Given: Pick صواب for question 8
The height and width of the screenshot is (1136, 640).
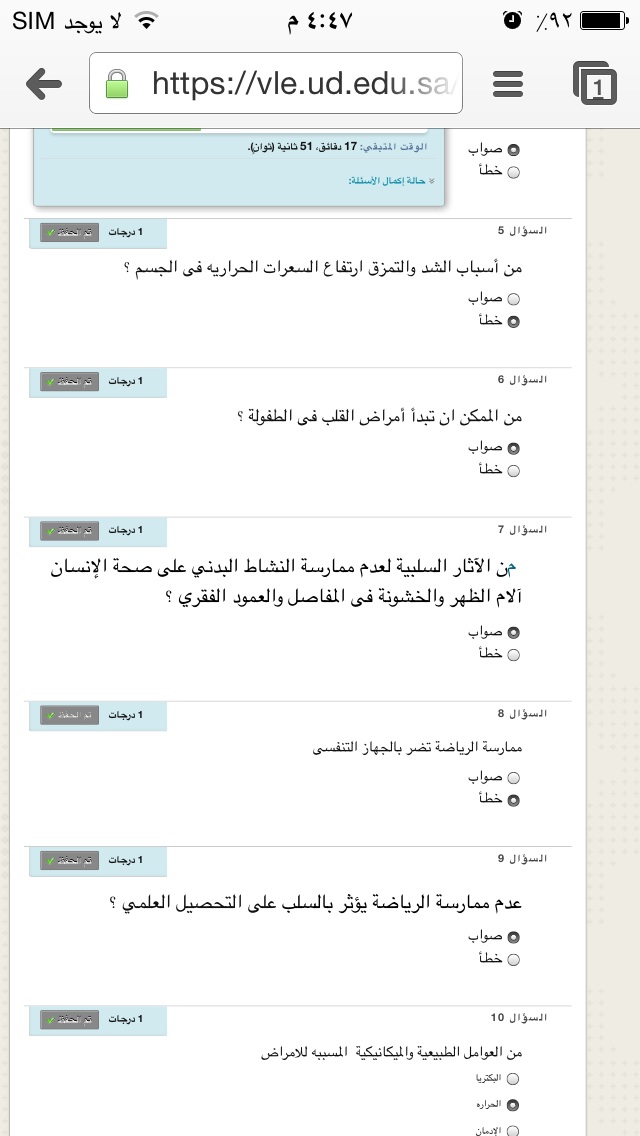Looking at the screenshot, I should point(513,778).
